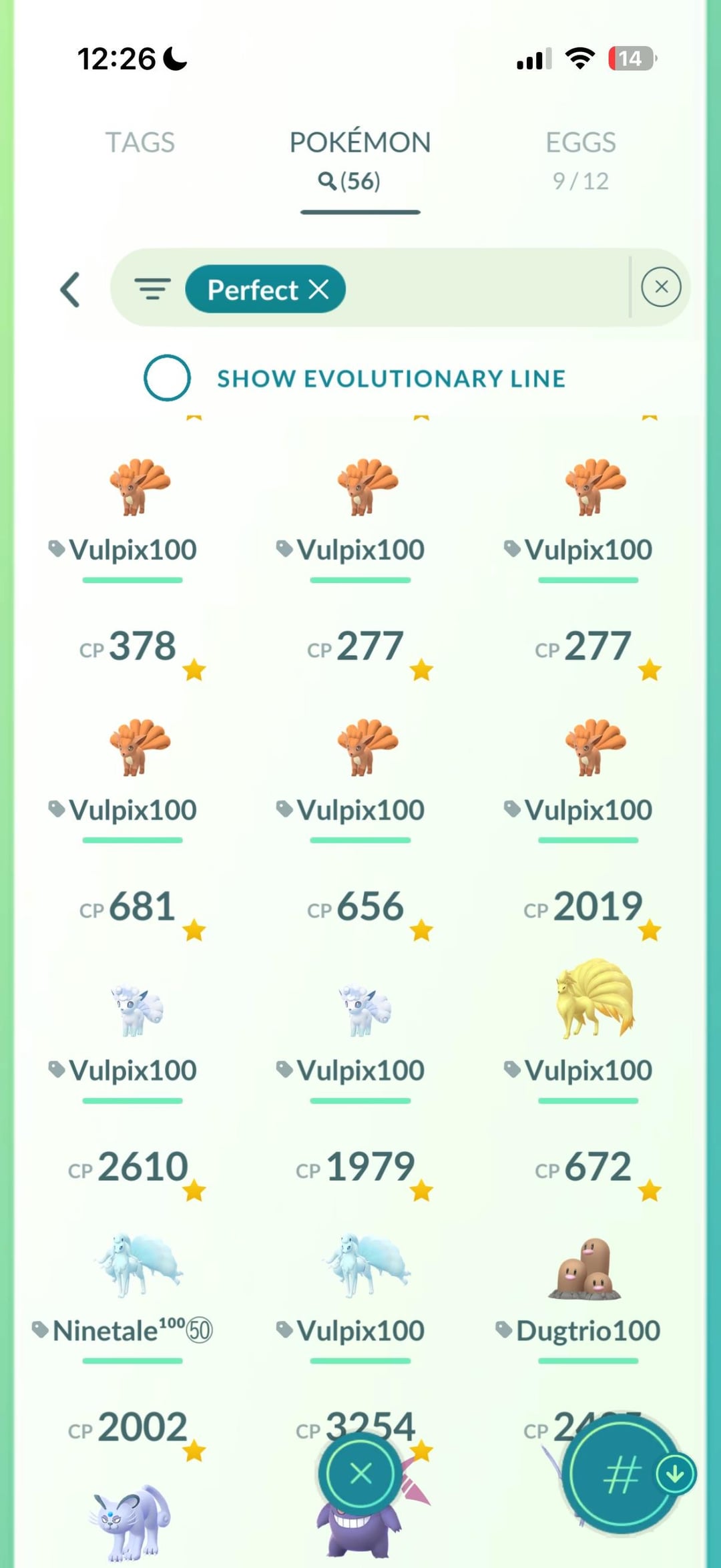Close the Pokémon storage with round X
Screen dimensions: 721x1568
(x=360, y=1473)
